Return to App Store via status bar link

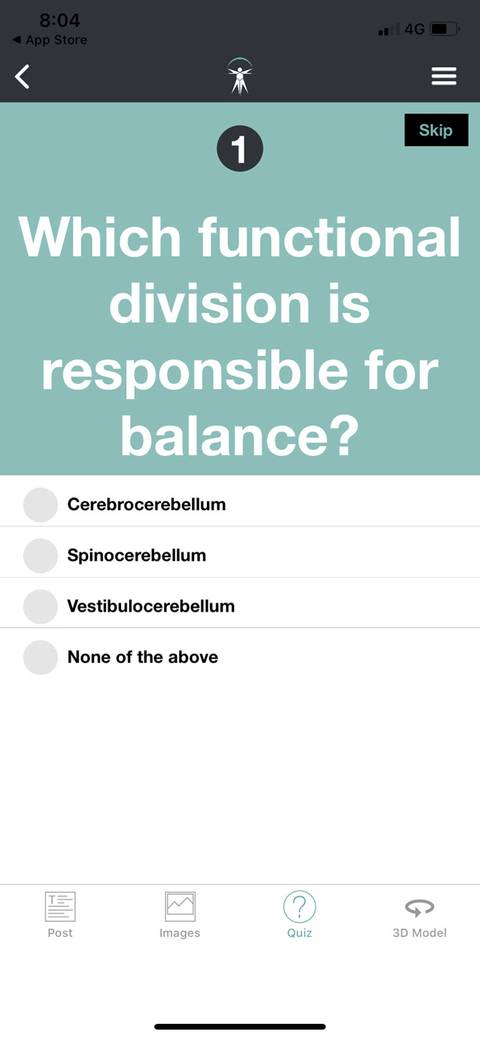[x=50, y=40]
